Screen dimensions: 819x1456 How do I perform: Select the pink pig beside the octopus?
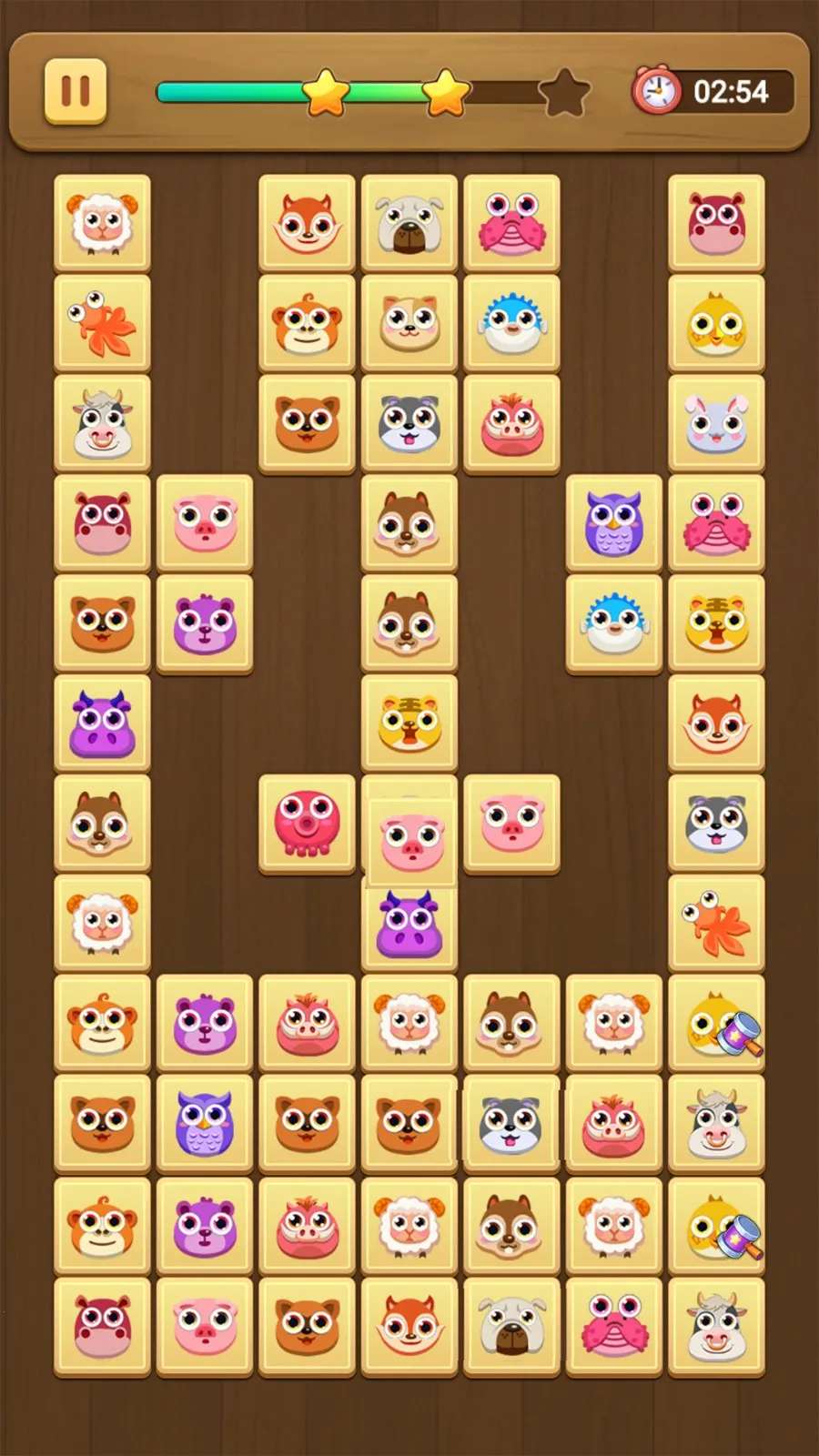click(x=409, y=842)
